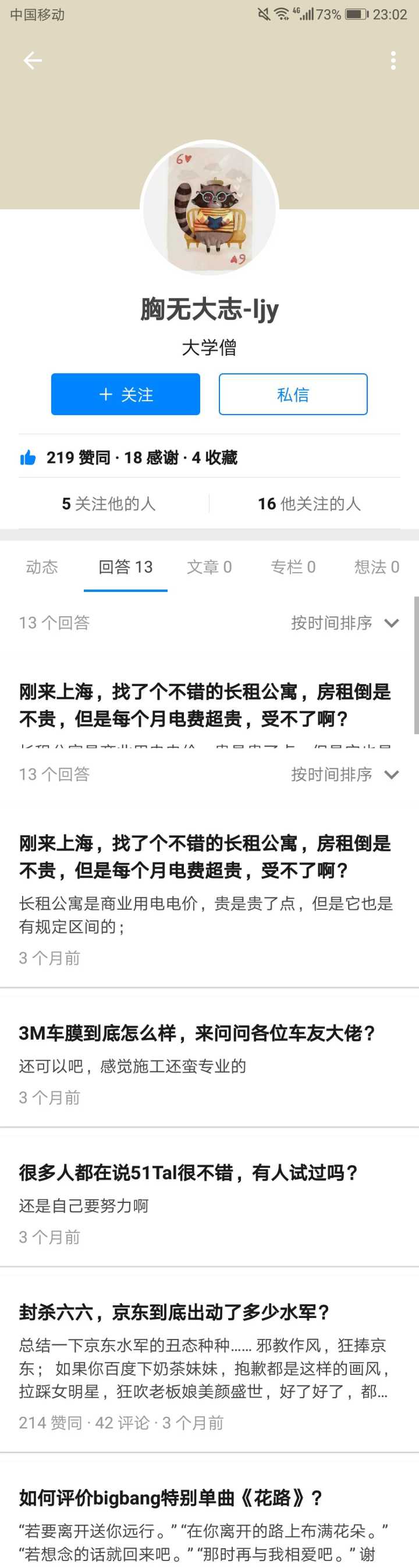This screenshot has height=1568, width=419.
Task: View the 5 关注他的人 followers list
Action: coord(109,503)
